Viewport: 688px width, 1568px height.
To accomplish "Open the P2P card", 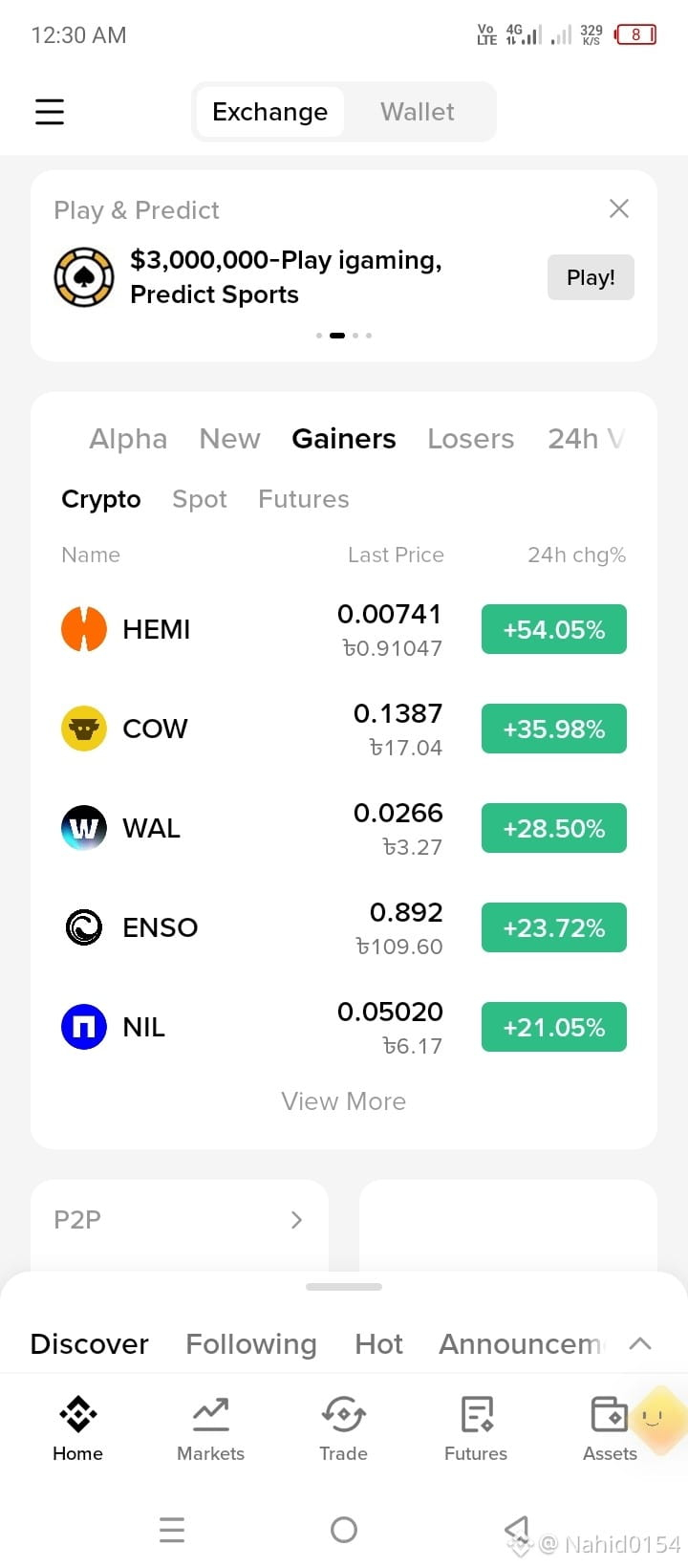I will click(x=180, y=1225).
